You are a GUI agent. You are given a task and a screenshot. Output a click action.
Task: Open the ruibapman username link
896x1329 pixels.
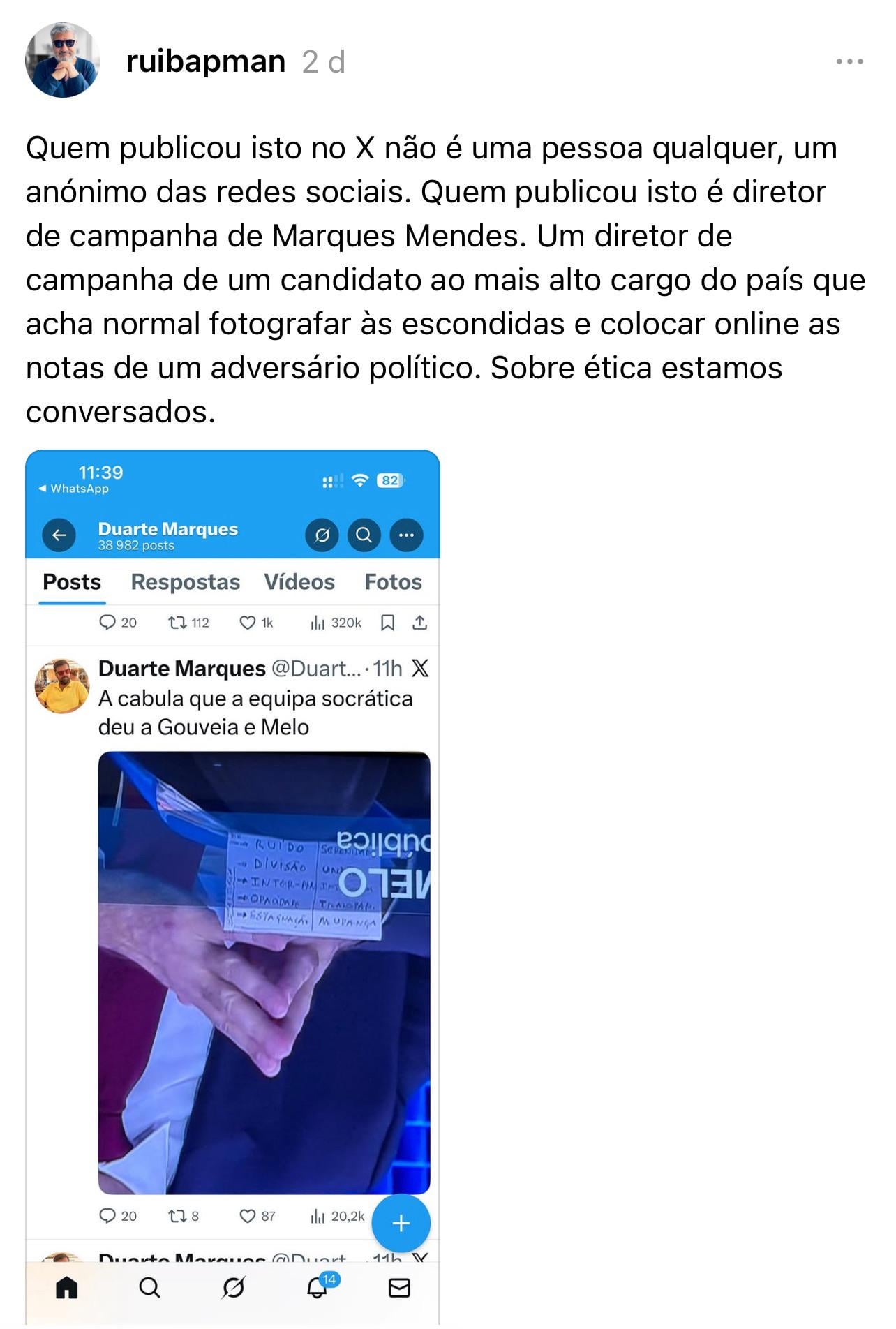tap(205, 61)
